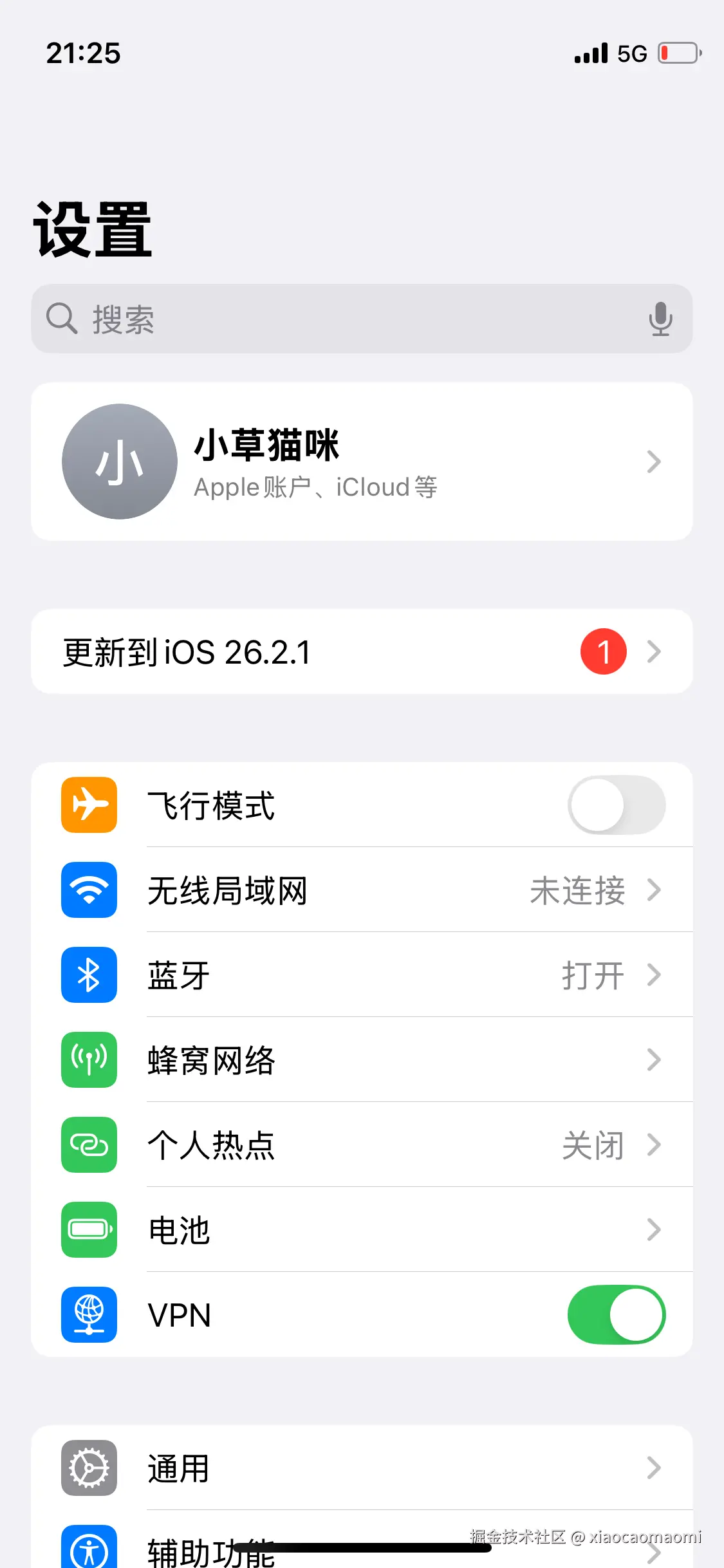The width and height of the screenshot is (724, 1568).
Task: Tap the Personal Hotspot (个人热点) chain icon
Action: click(89, 1145)
